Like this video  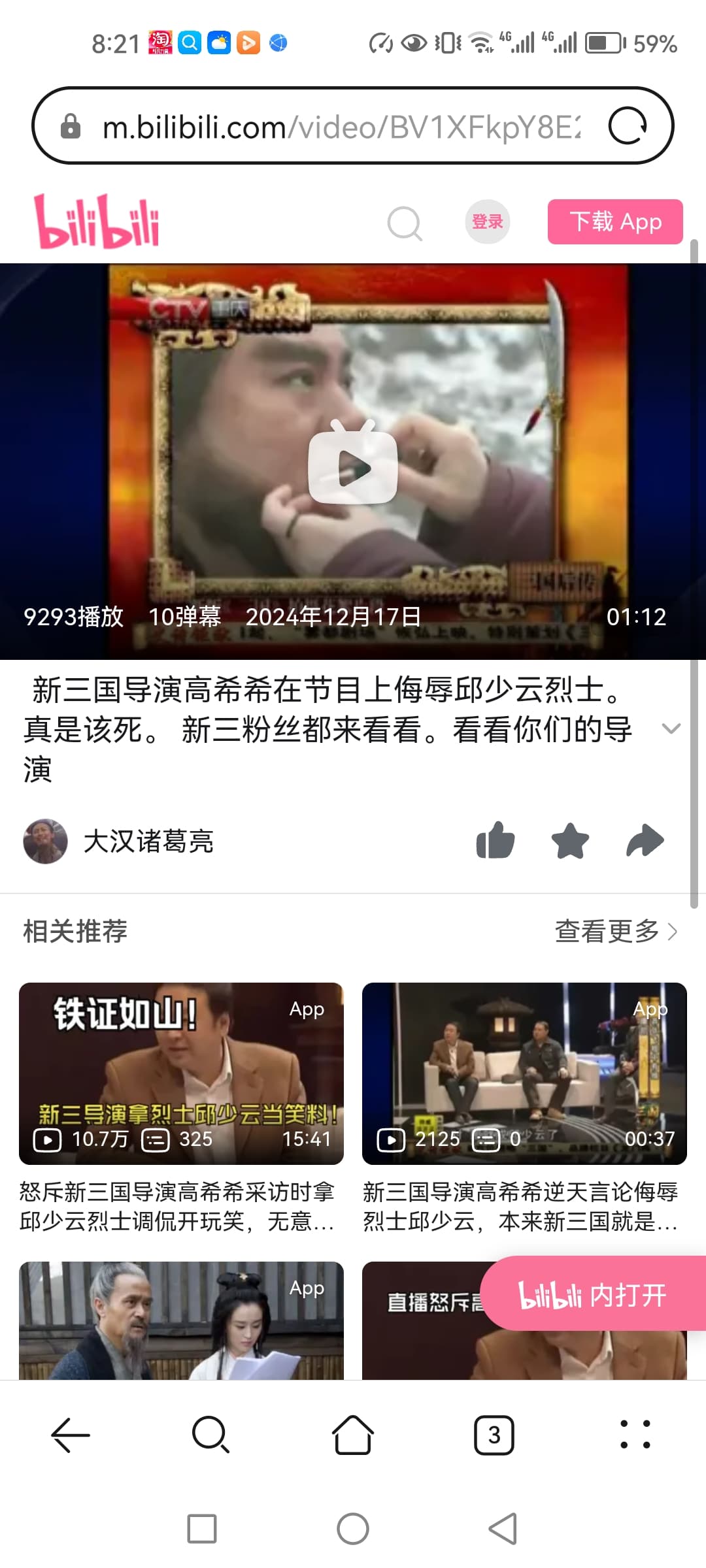[x=496, y=840]
